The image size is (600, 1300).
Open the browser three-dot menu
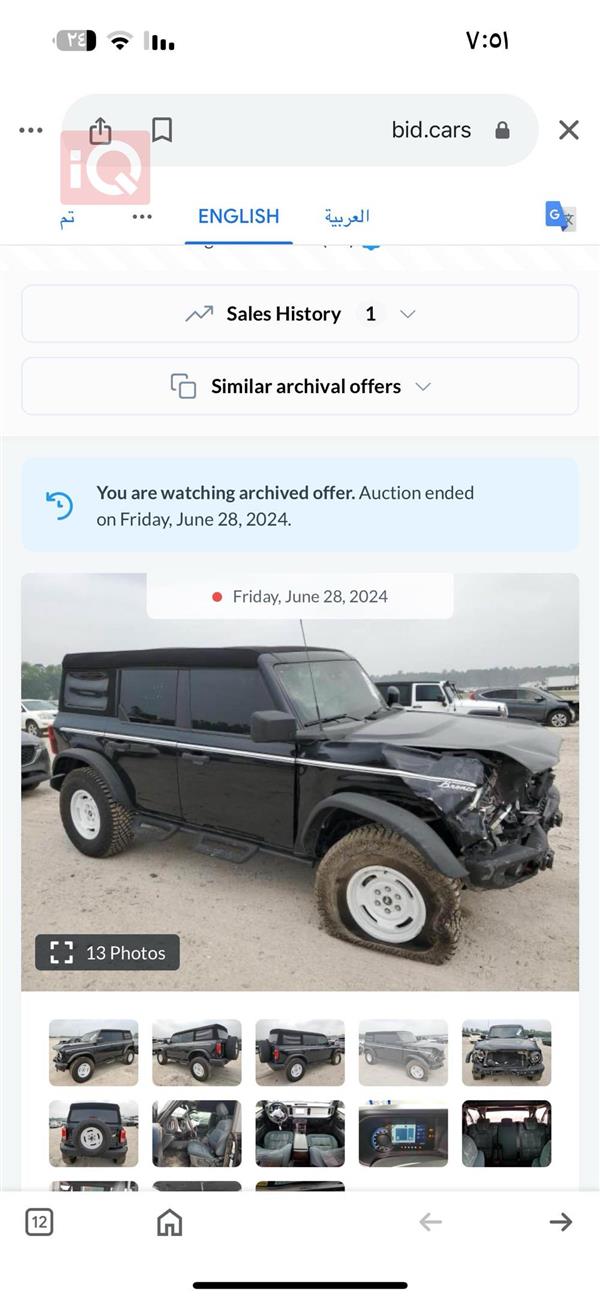(31, 130)
